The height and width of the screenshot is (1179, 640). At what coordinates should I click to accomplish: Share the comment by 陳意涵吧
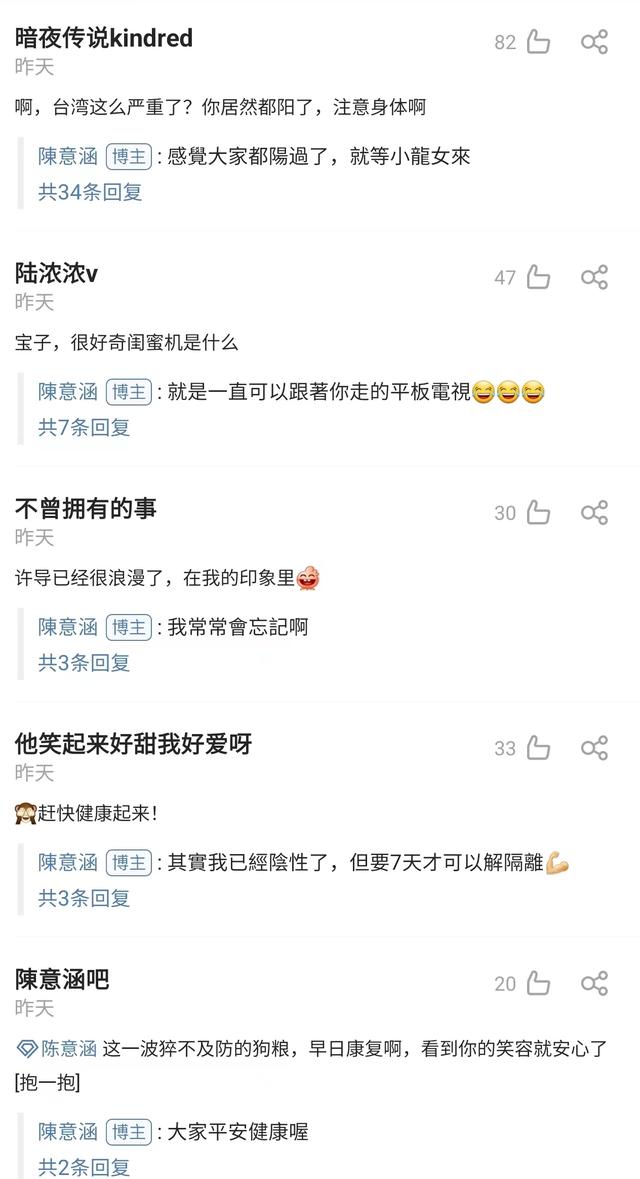coord(594,983)
